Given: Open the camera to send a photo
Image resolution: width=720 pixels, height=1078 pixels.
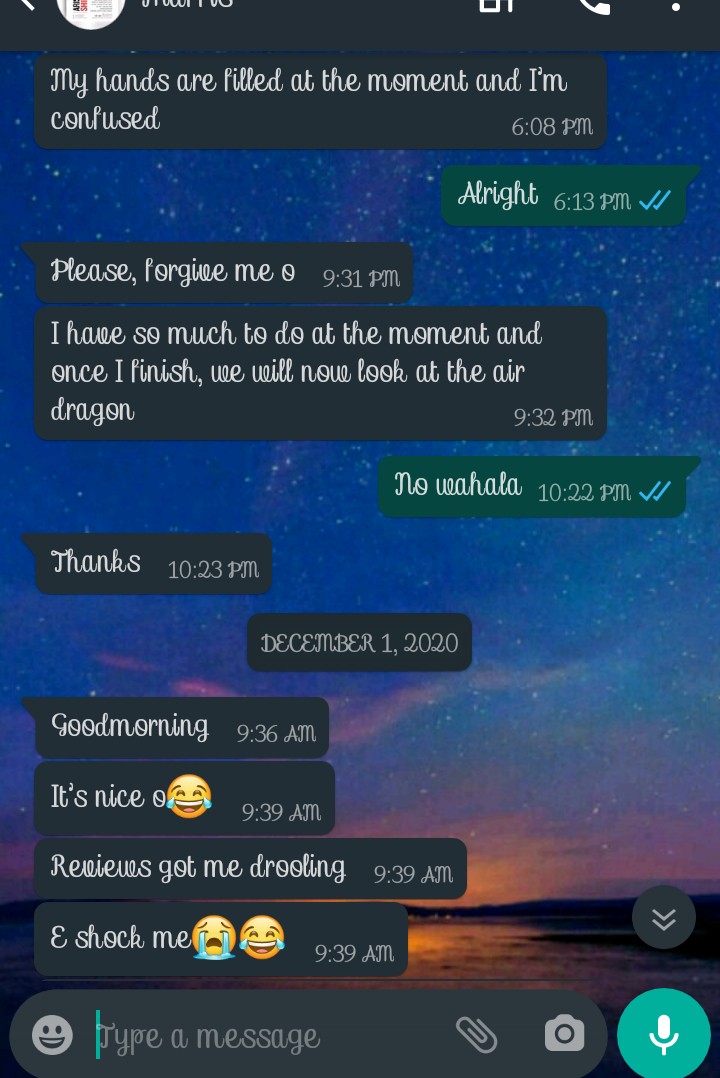Looking at the screenshot, I should [564, 1034].
